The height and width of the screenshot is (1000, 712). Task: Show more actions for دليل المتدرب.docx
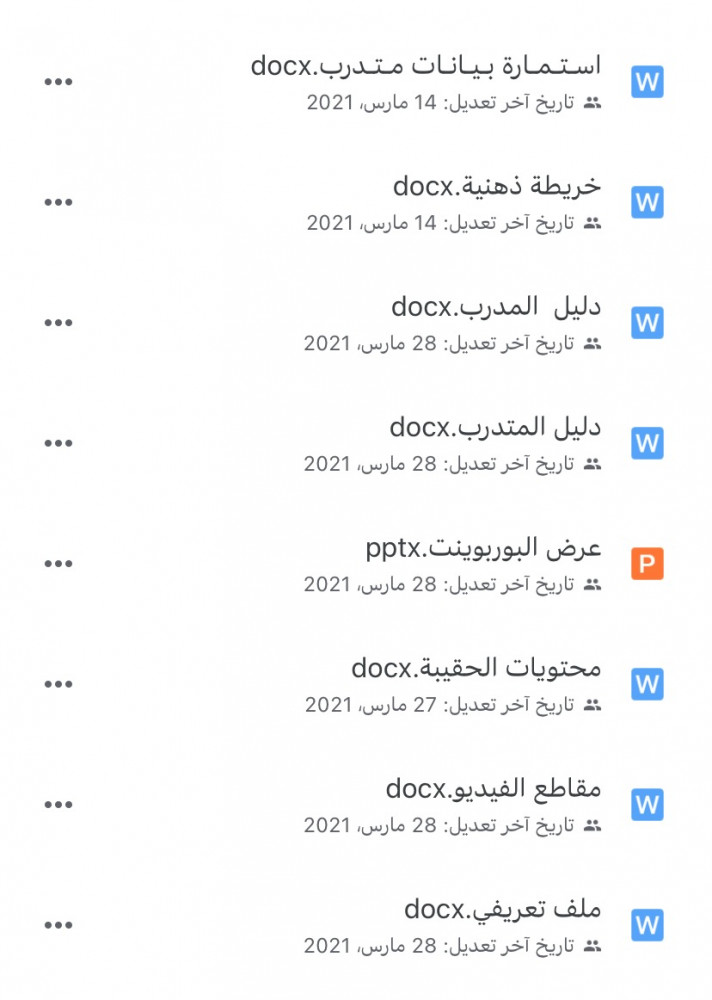pyautogui.click(x=59, y=443)
